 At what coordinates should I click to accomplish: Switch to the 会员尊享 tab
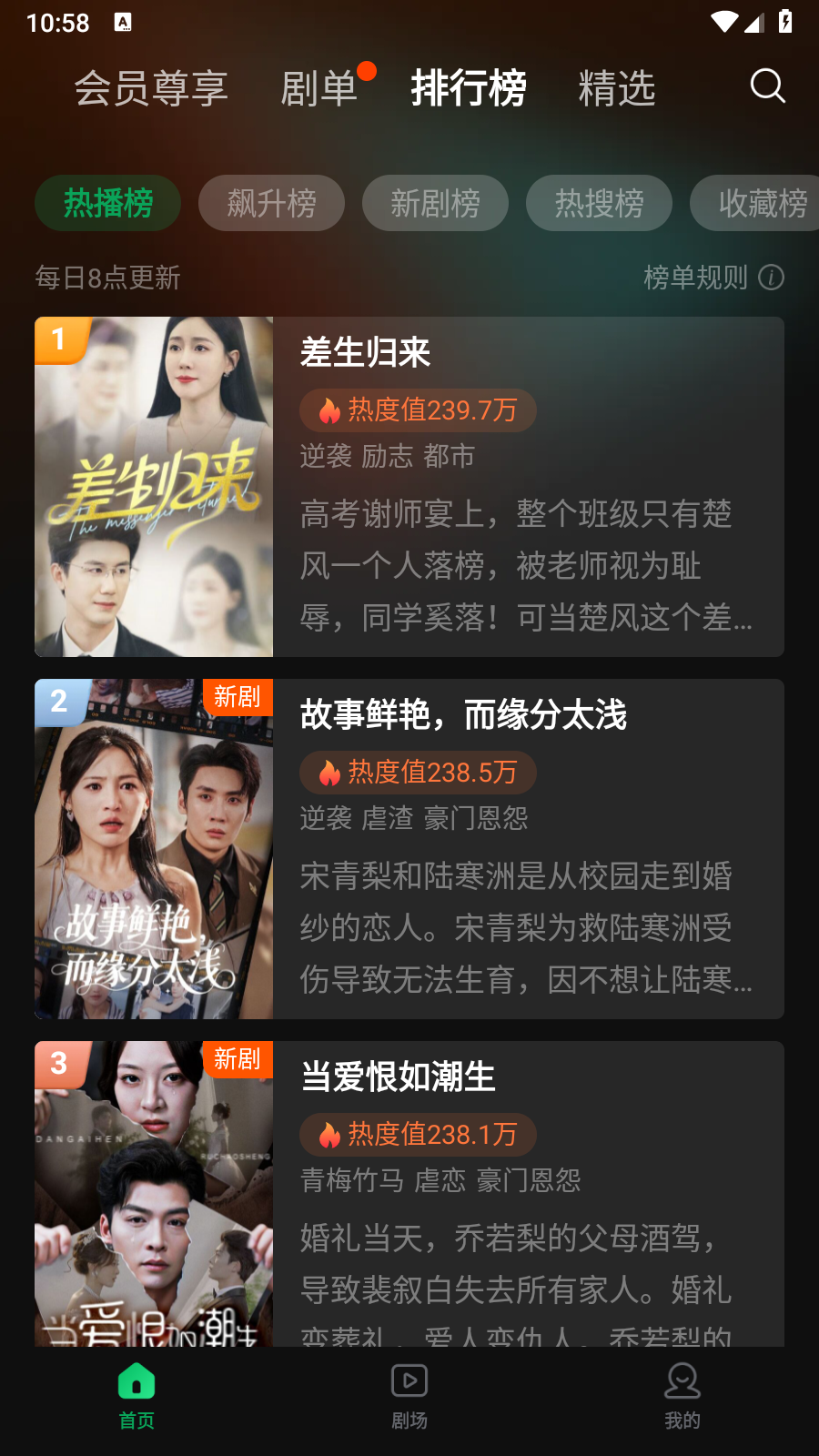[x=151, y=88]
